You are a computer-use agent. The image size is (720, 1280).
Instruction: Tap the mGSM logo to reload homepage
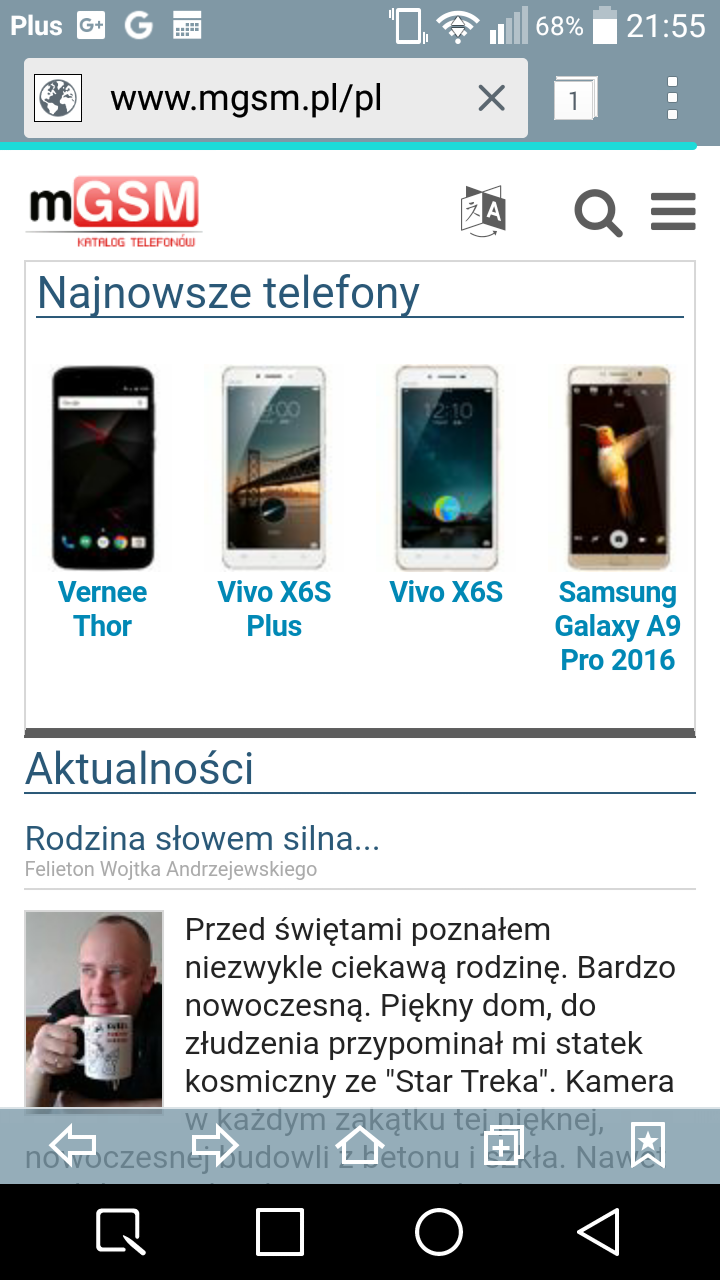point(113,213)
